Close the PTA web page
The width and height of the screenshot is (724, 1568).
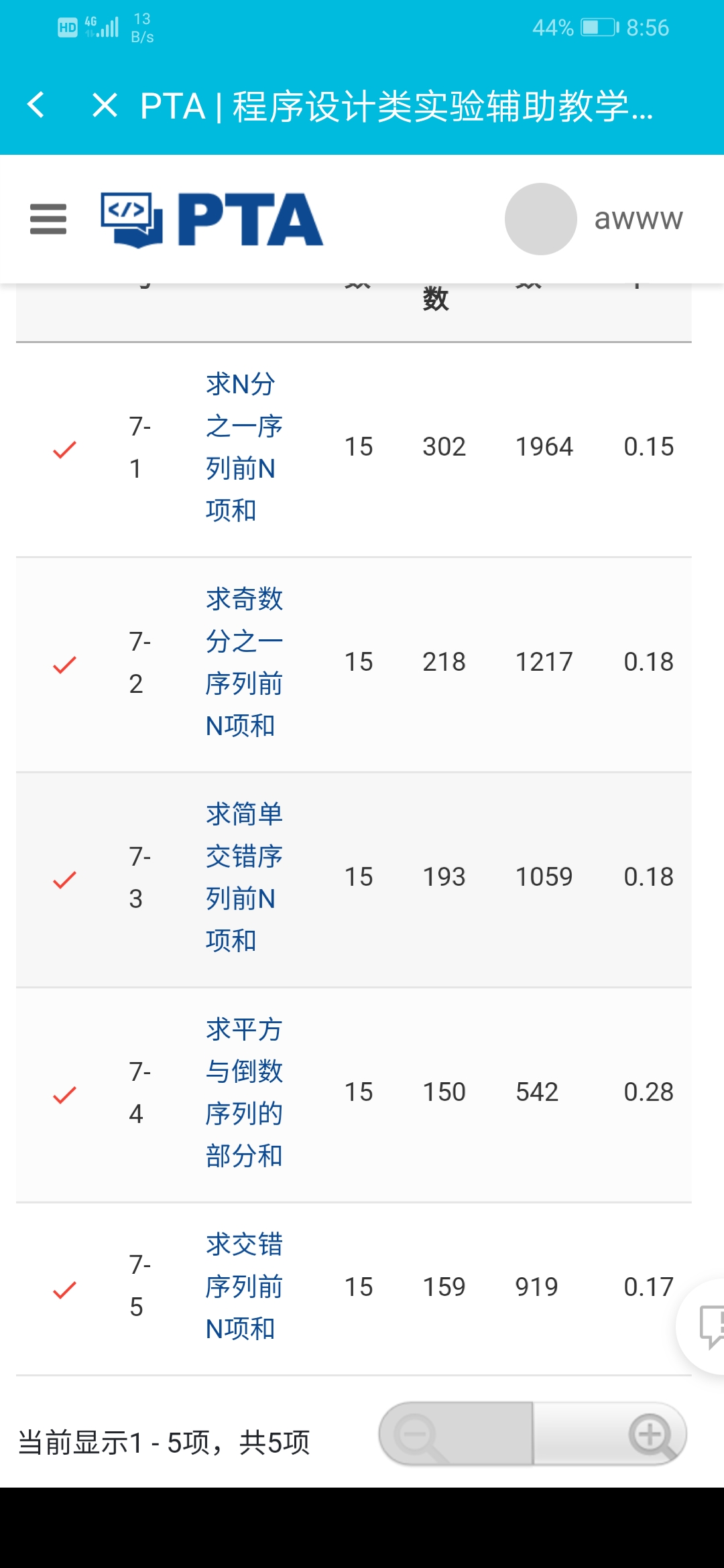(x=105, y=105)
